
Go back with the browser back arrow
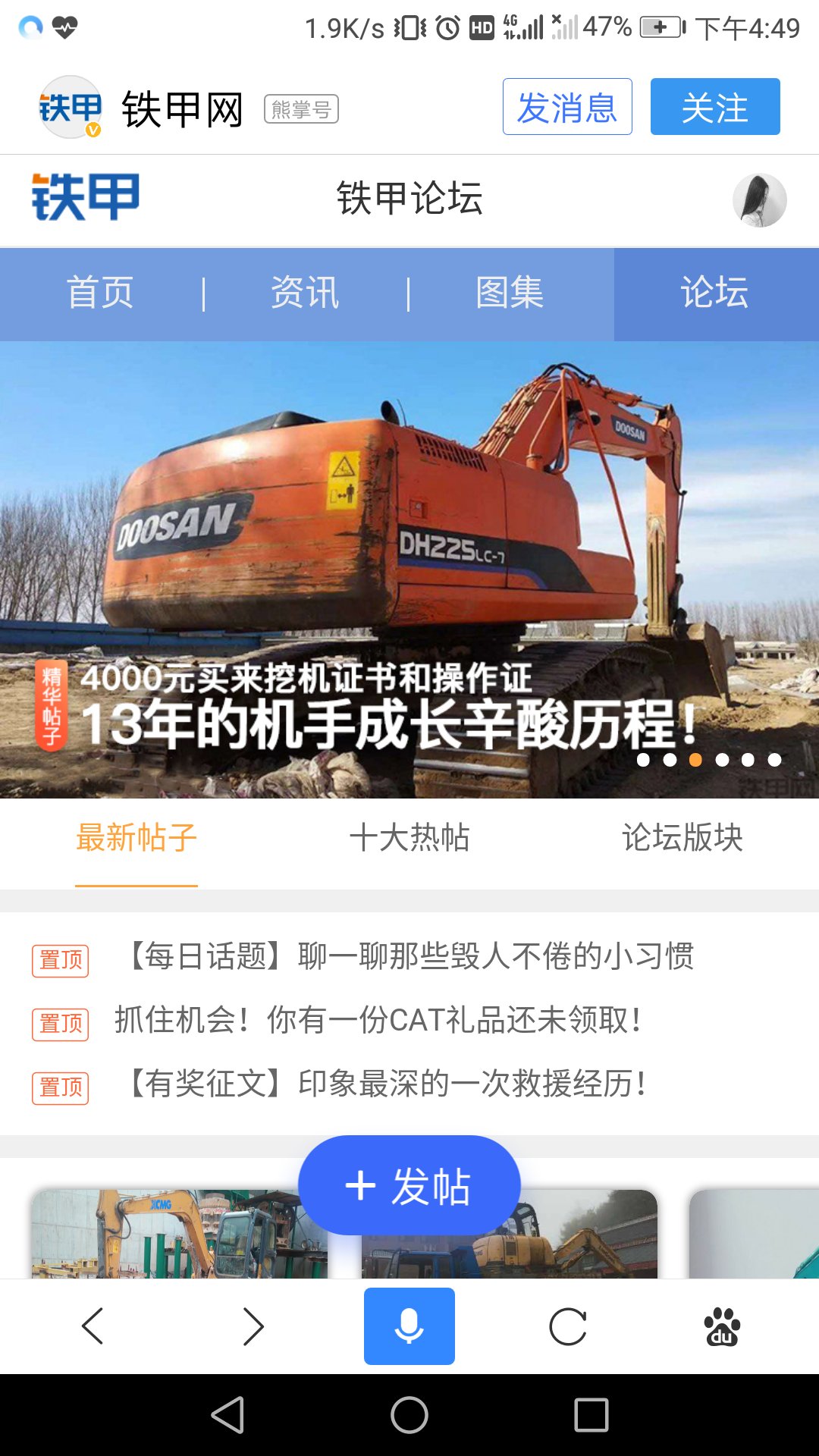coord(93,1326)
